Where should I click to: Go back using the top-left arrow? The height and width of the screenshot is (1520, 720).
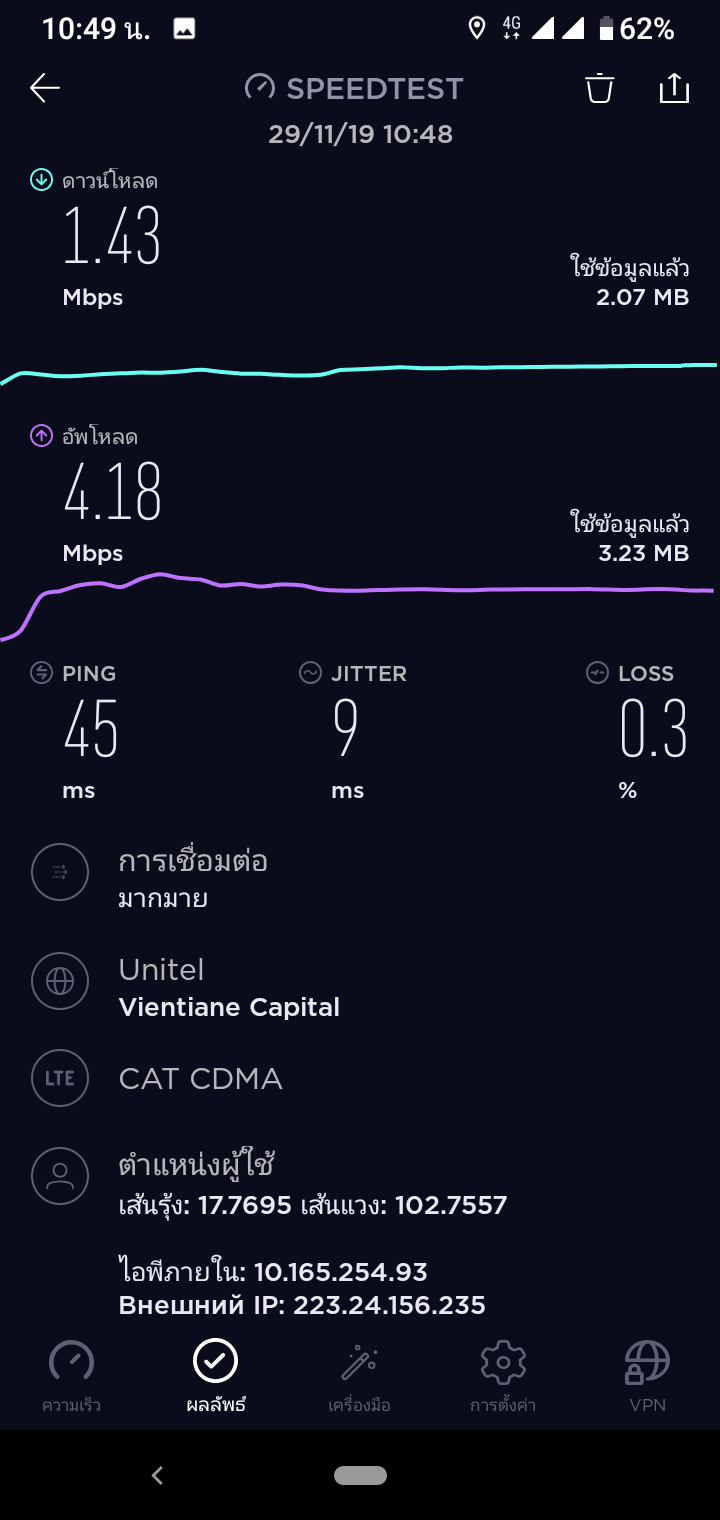(45, 88)
